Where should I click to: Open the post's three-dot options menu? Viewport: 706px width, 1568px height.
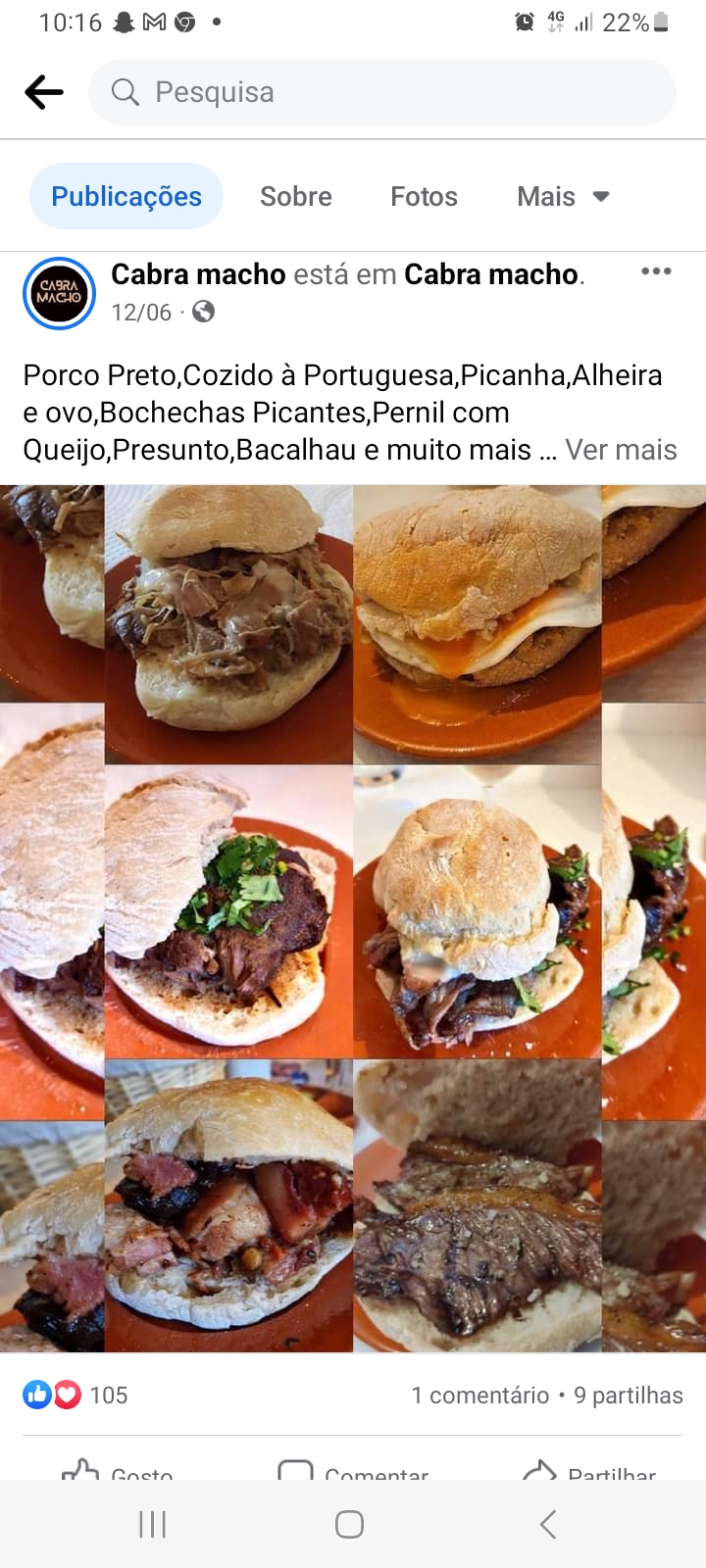pyautogui.click(x=656, y=271)
